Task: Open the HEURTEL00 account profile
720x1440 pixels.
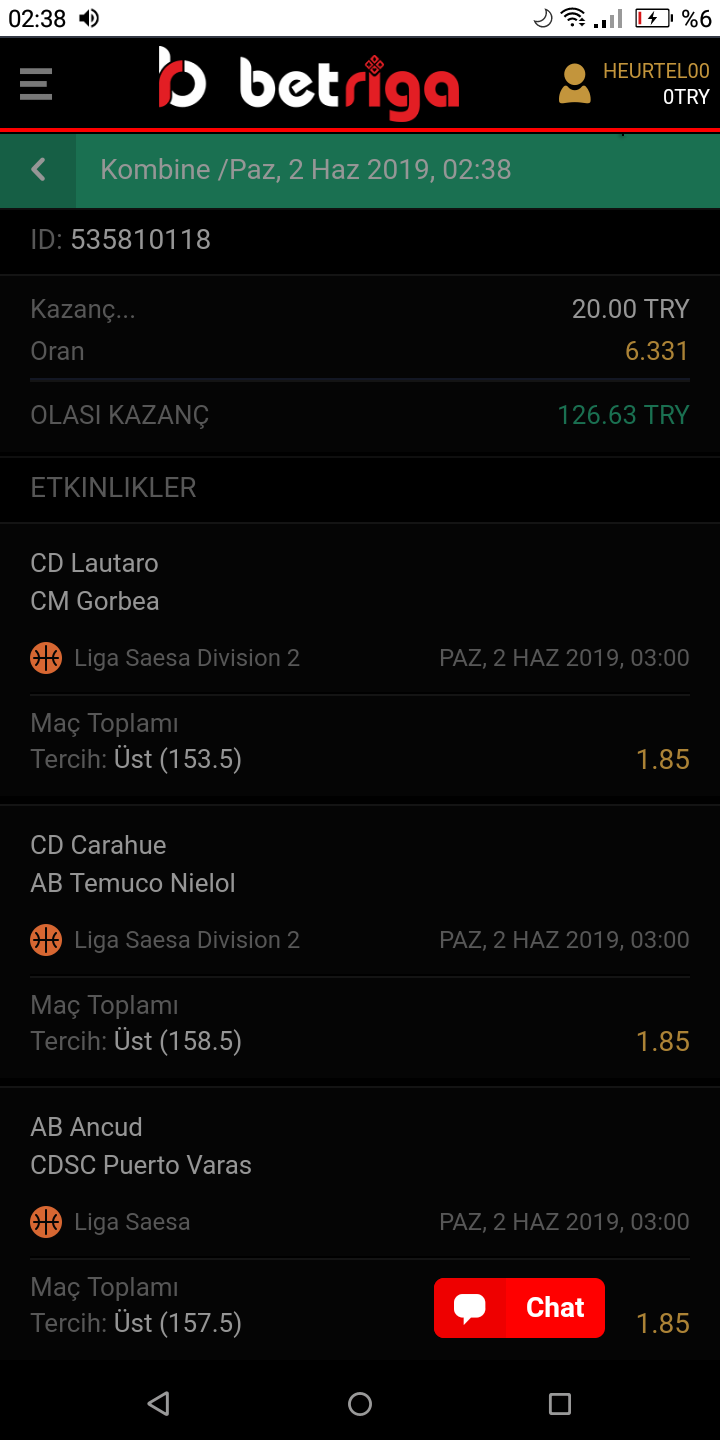Action: pos(634,84)
